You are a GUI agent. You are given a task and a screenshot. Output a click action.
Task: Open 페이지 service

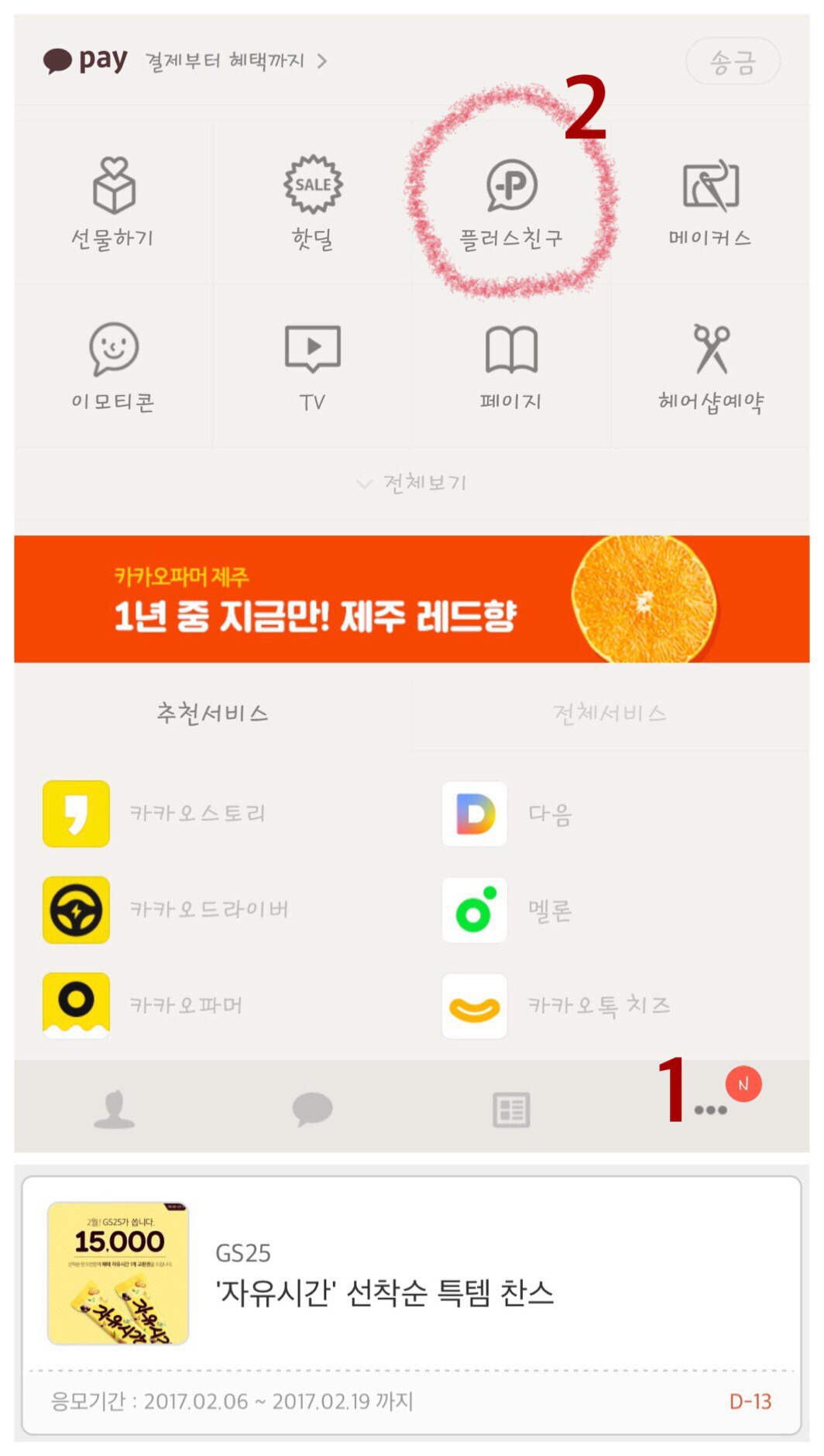tap(511, 367)
